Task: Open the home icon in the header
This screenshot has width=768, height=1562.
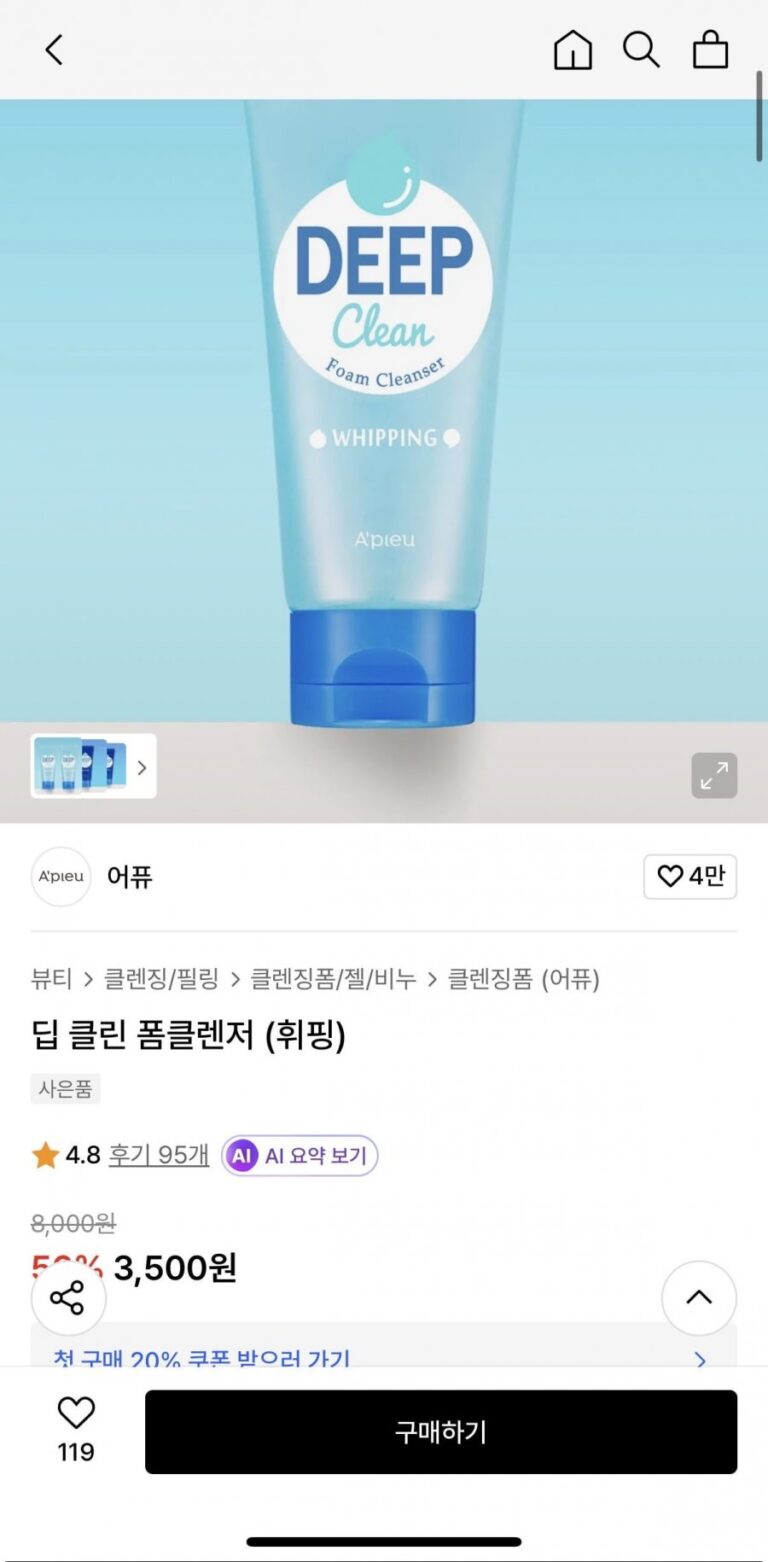Action: pos(573,49)
